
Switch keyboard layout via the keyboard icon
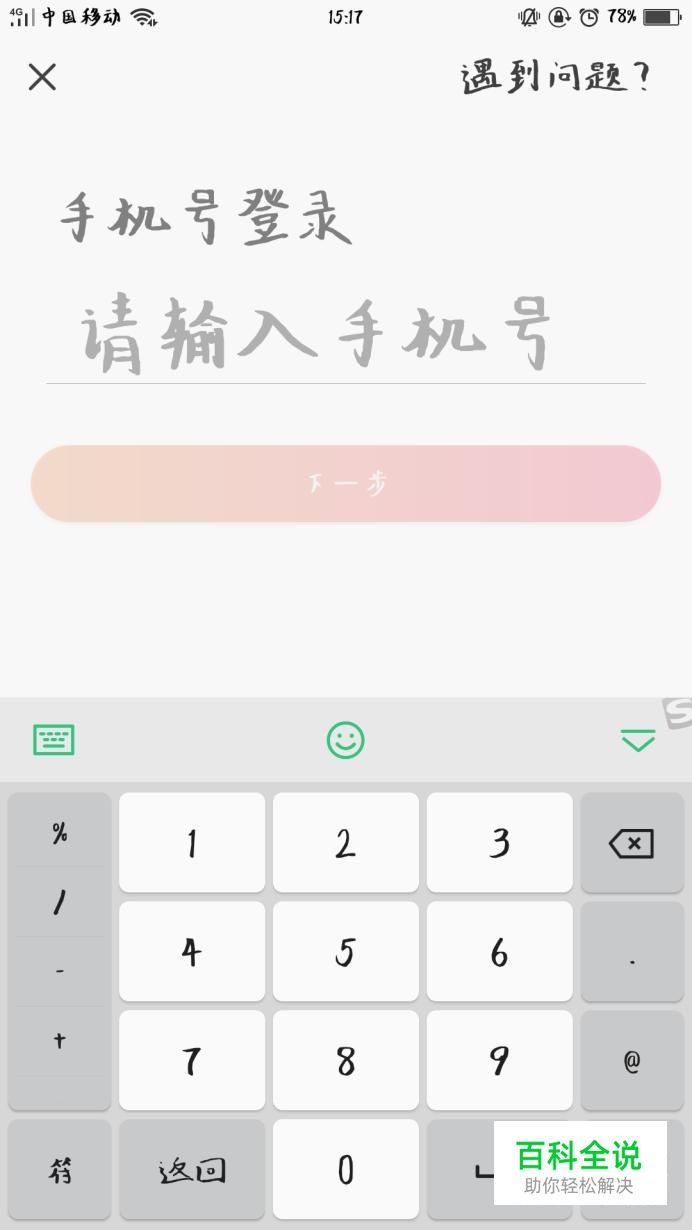[x=54, y=740]
